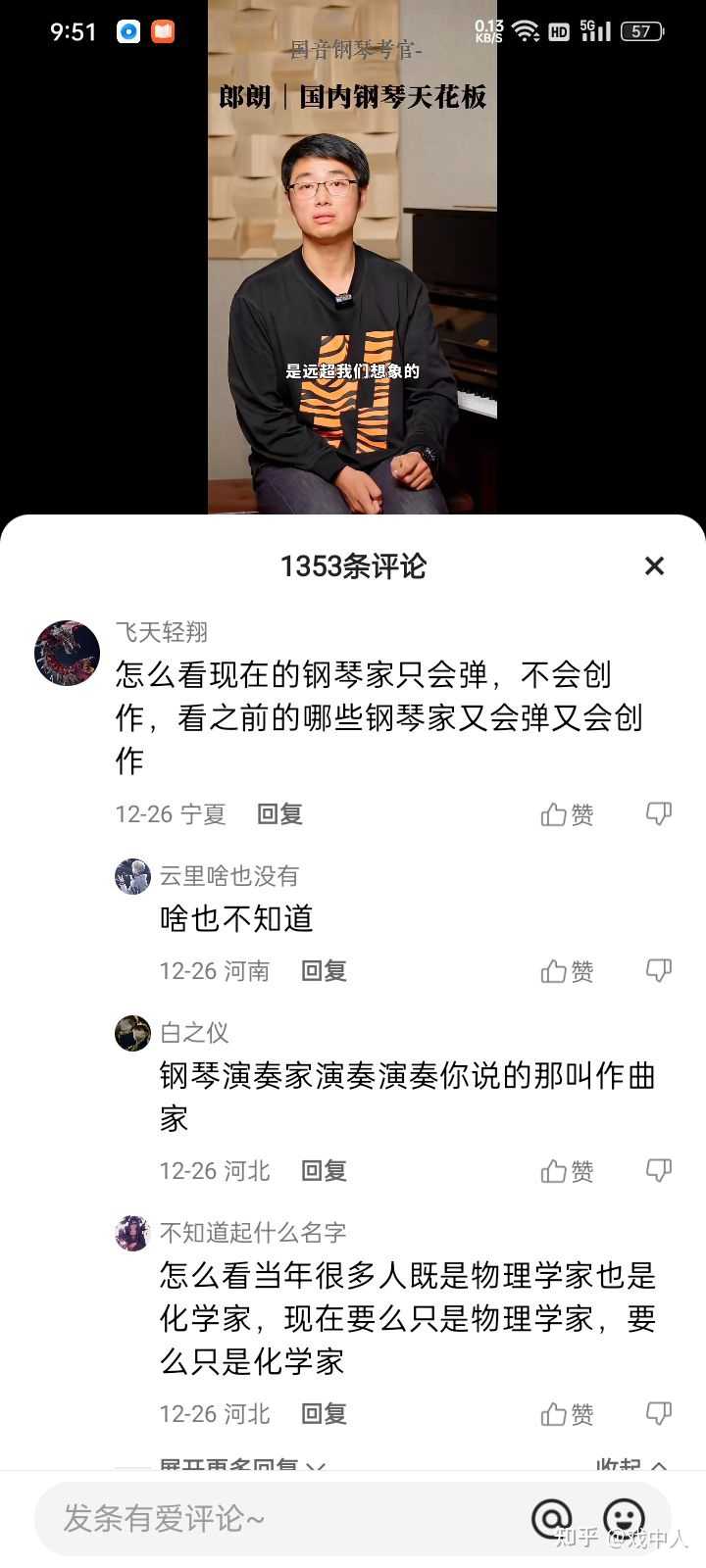This screenshot has width=706, height=1568.
Task: Reply to 白之仪's comment
Action: [x=324, y=1171]
